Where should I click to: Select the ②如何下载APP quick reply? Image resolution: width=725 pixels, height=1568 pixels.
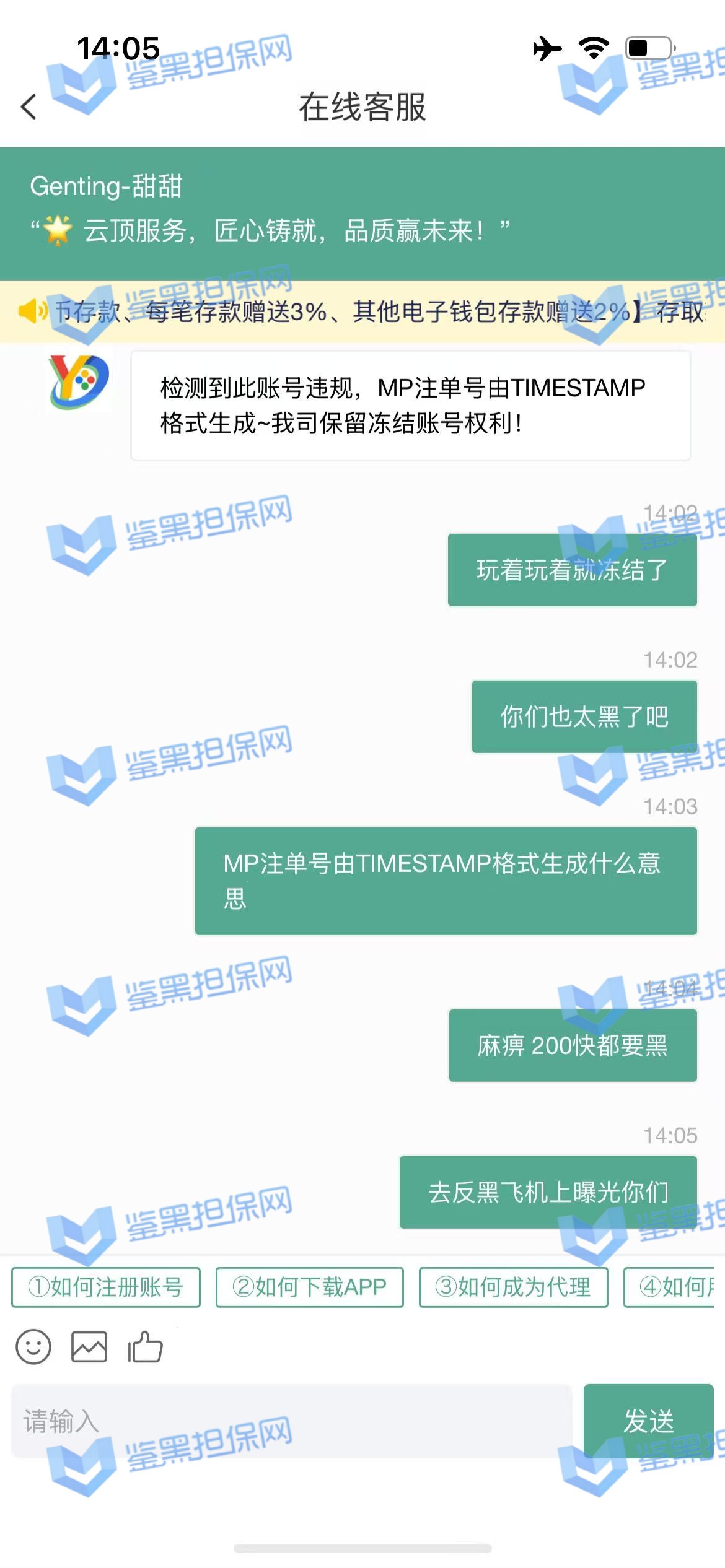pos(309,1287)
